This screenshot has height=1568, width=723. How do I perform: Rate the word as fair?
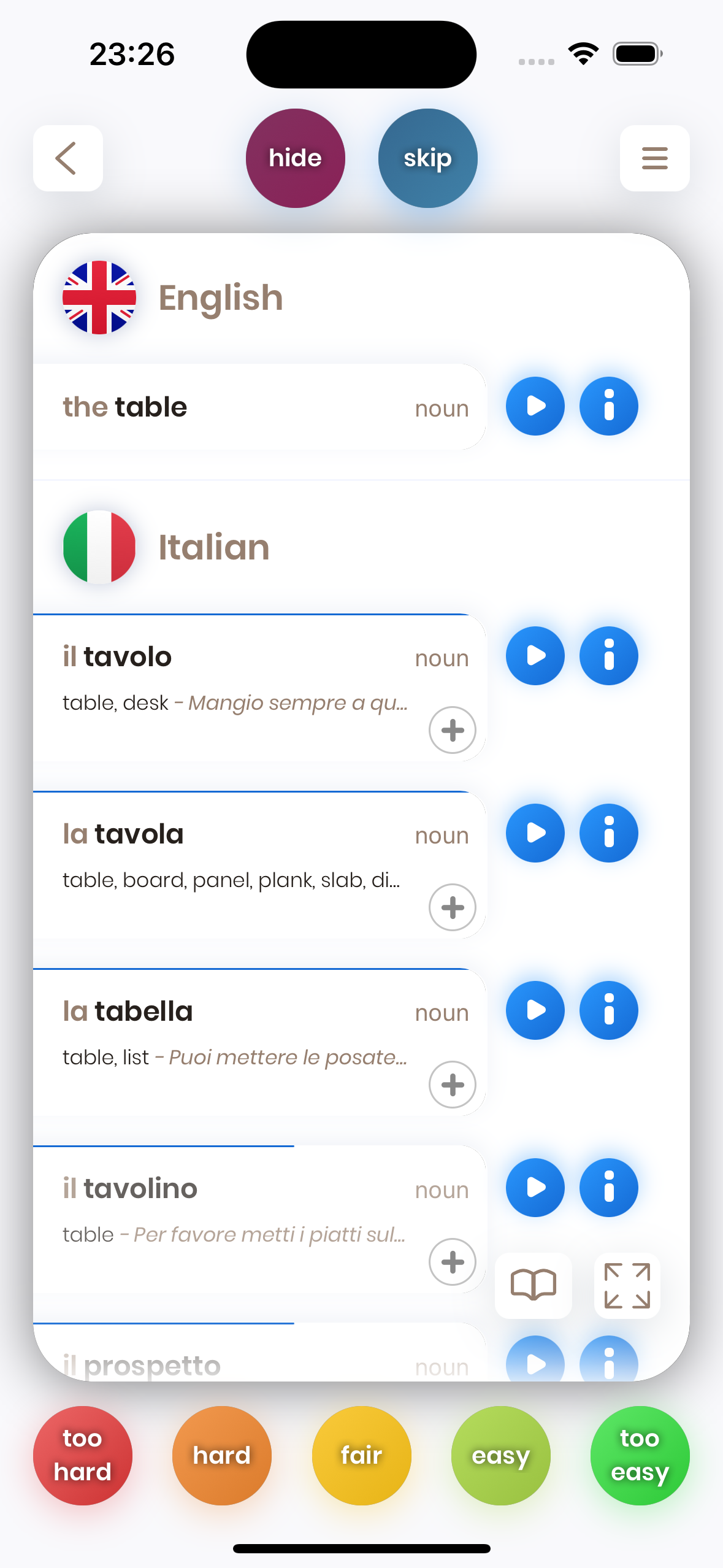click(x=361, y=1455)
